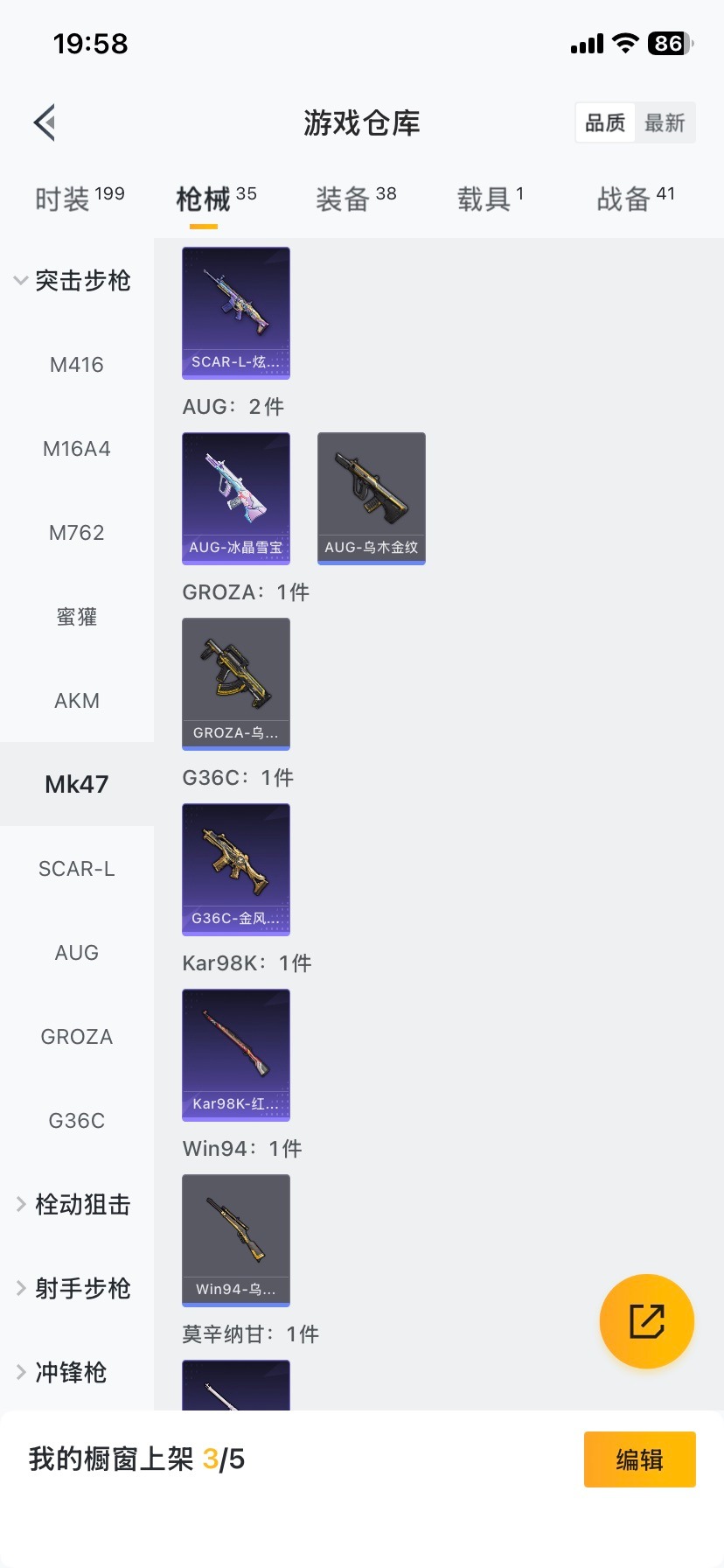Select AKM in the weapon list
This screenshot has height=1568, width=724.
click(x=77, y=701)
